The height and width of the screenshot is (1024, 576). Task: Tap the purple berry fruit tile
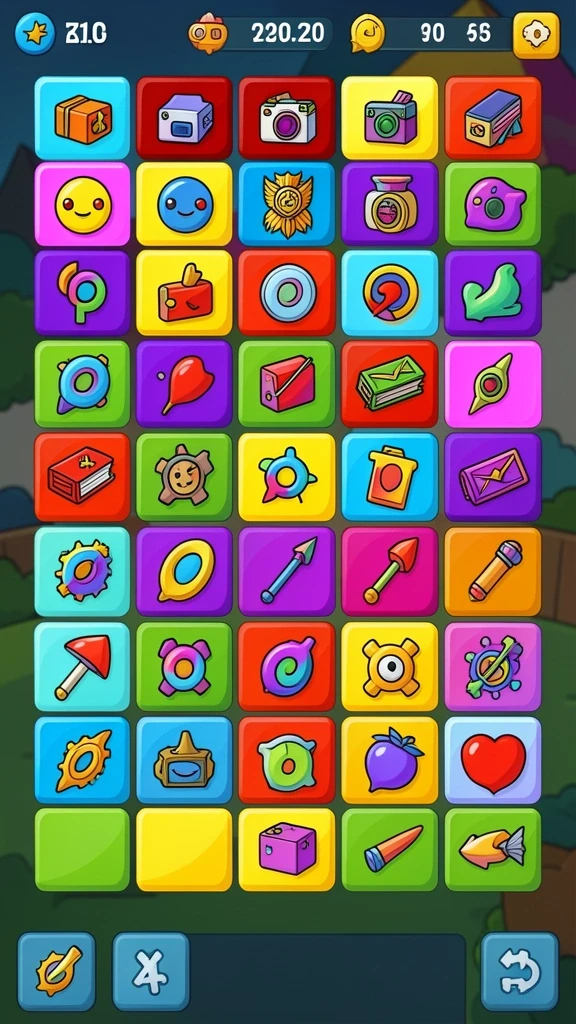click(x=390, y=760)
